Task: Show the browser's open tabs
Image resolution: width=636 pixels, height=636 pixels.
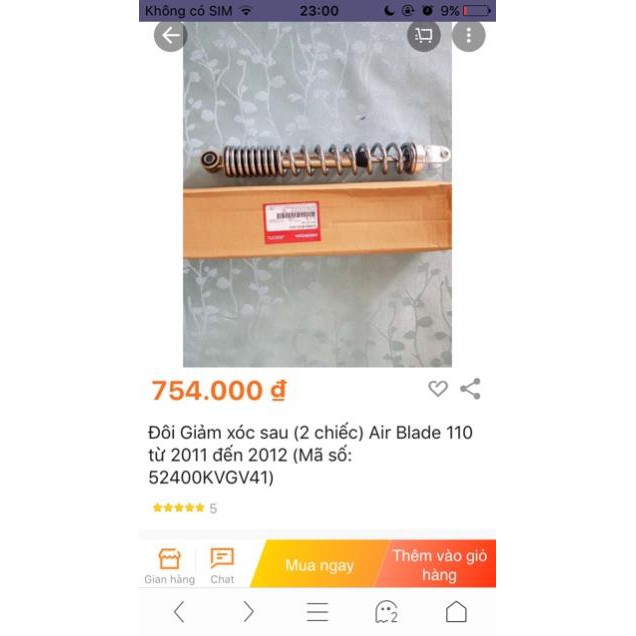Action: click(386, 612)
